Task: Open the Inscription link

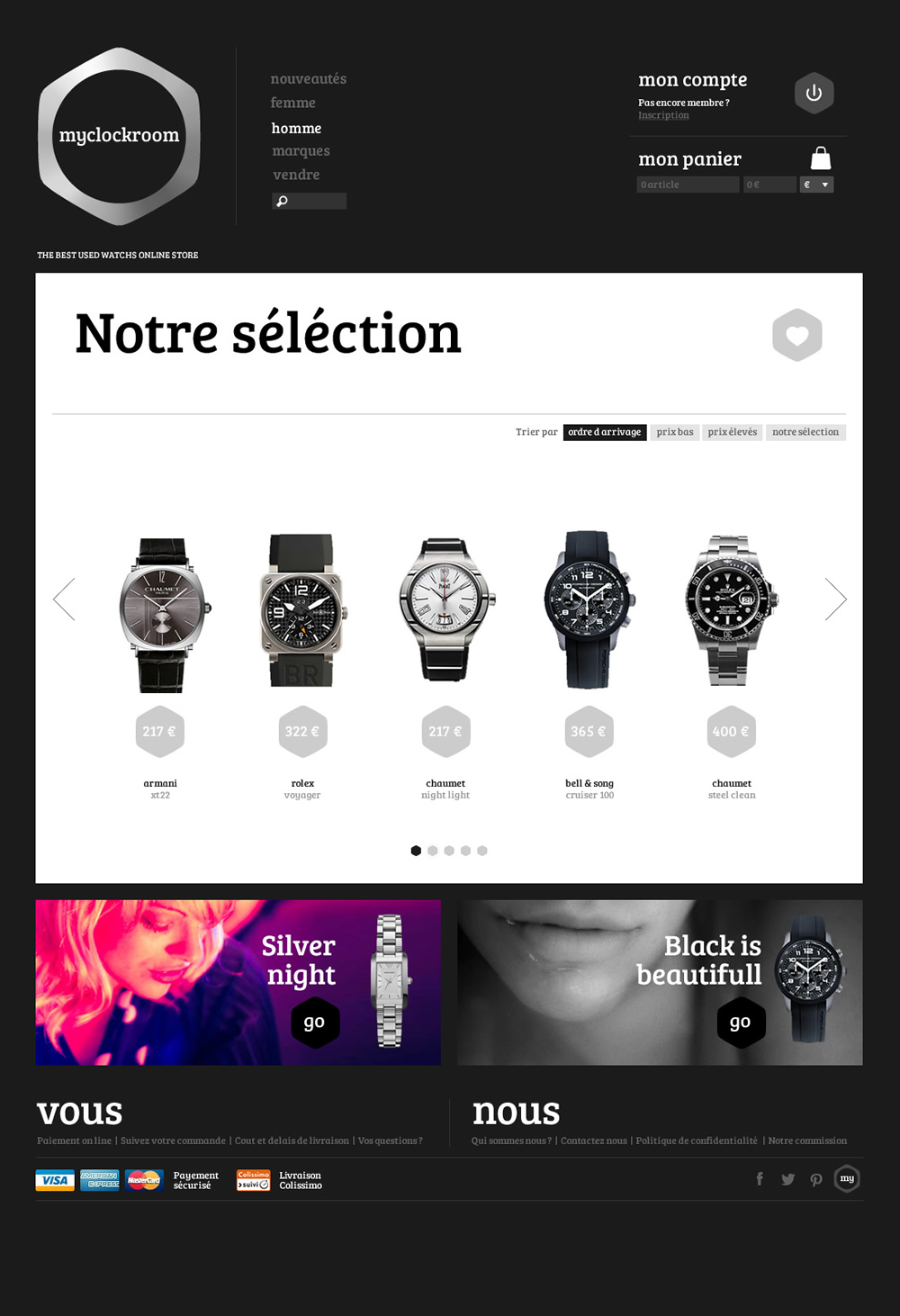Action: pos(663,115)
